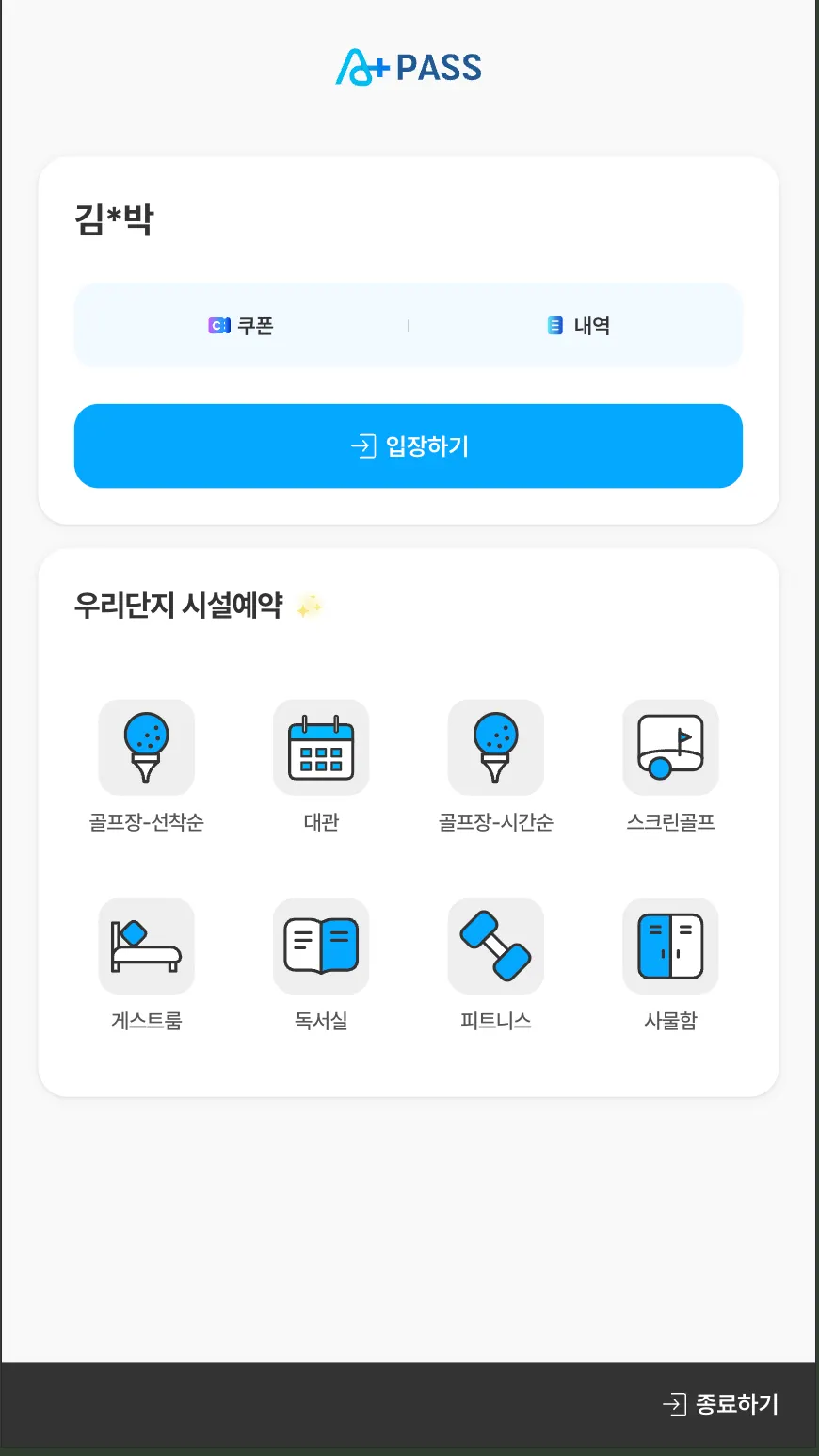Select the 골프장-선착순 facility

coord(147,748)
